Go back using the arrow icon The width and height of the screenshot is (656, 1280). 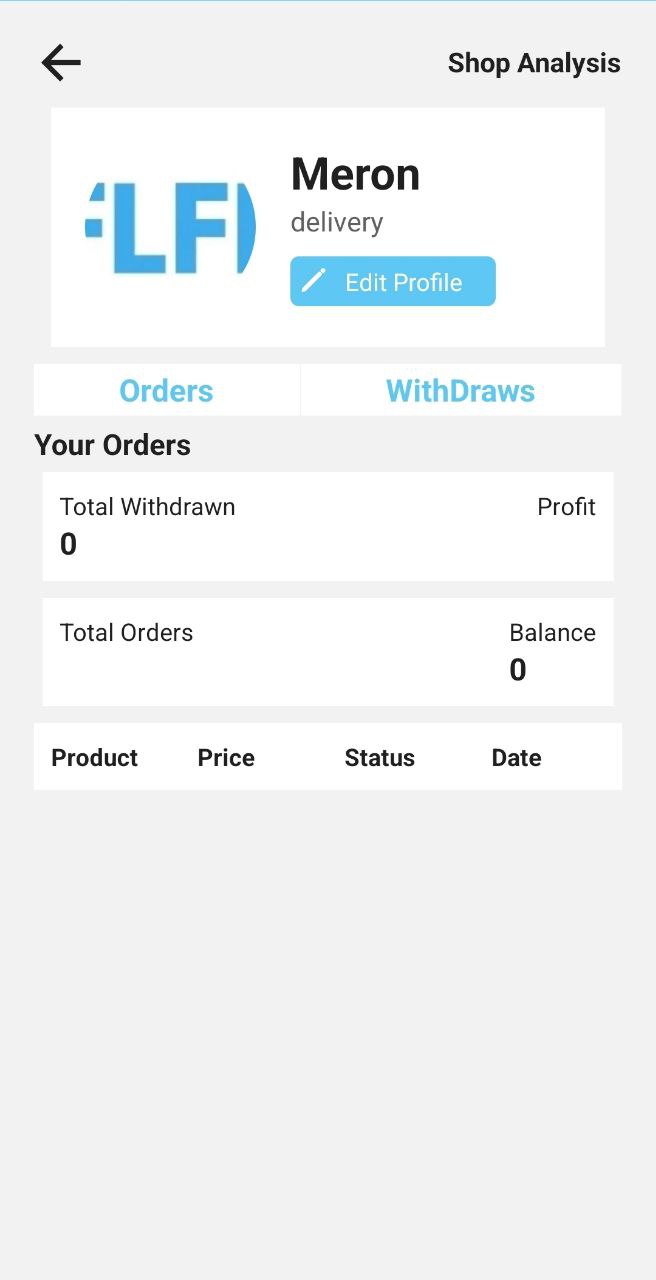[61, 63]
